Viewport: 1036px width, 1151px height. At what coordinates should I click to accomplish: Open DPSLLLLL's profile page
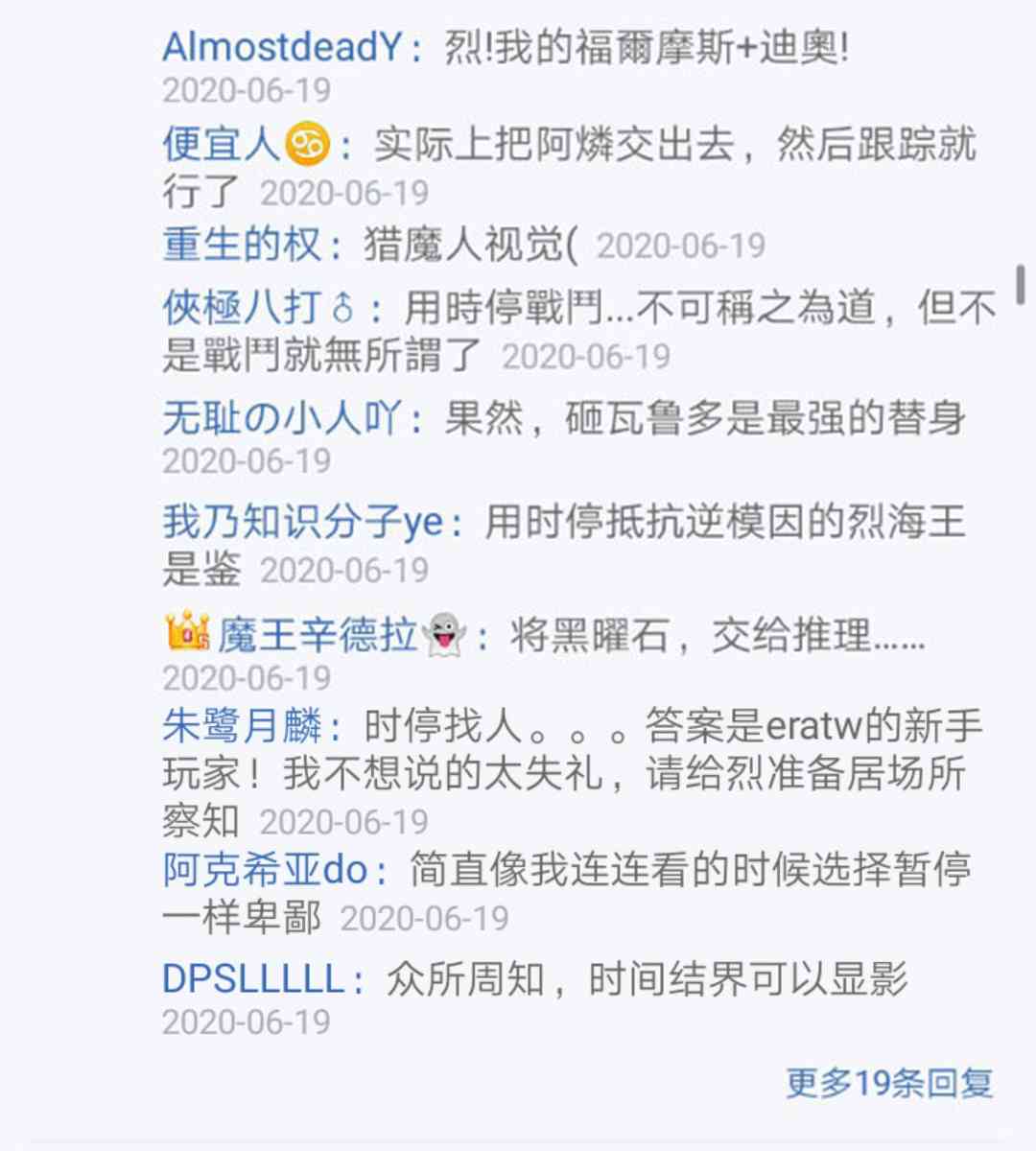coord(253,979)
